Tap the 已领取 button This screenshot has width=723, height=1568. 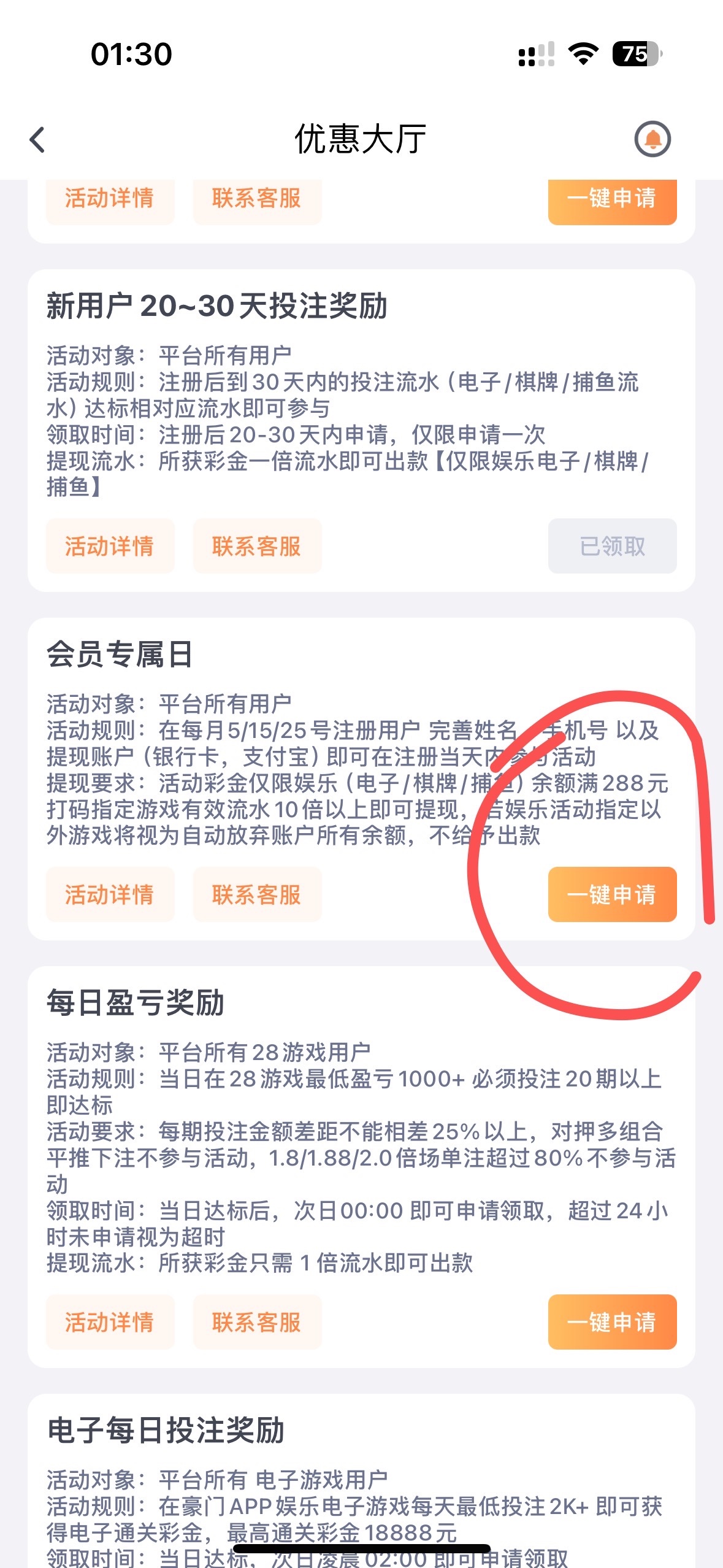coord(612,546)
